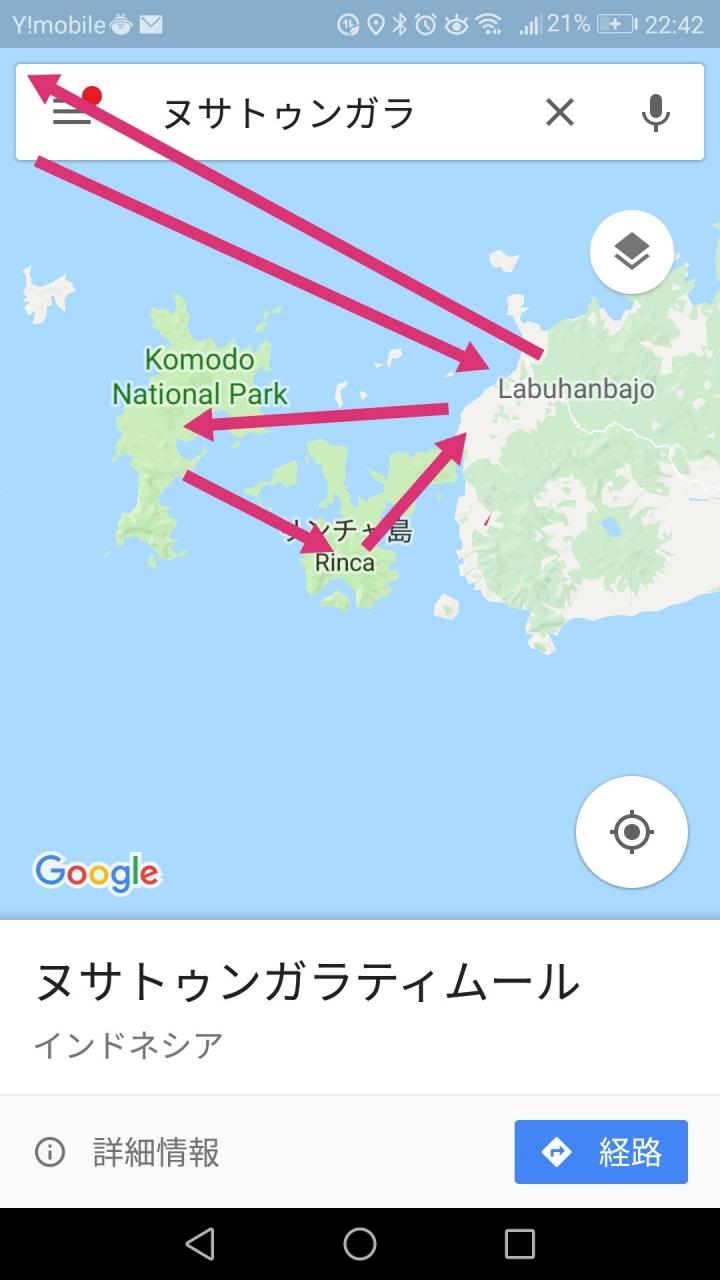The height and width of the screenshot is (1280, 720).
Task: Center map on my location
Action: (x=631, y=831)
